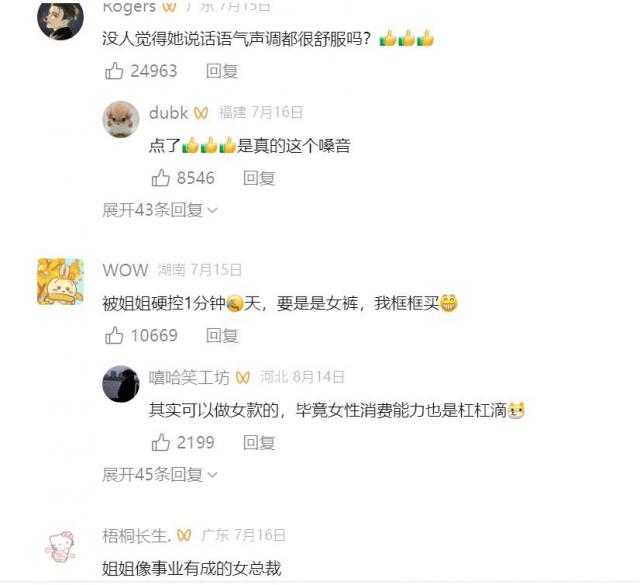The width and height of the screenshot is (640, 585).
Task: Open 梧桐长生's profile avatar
Action: click(60, 546)
